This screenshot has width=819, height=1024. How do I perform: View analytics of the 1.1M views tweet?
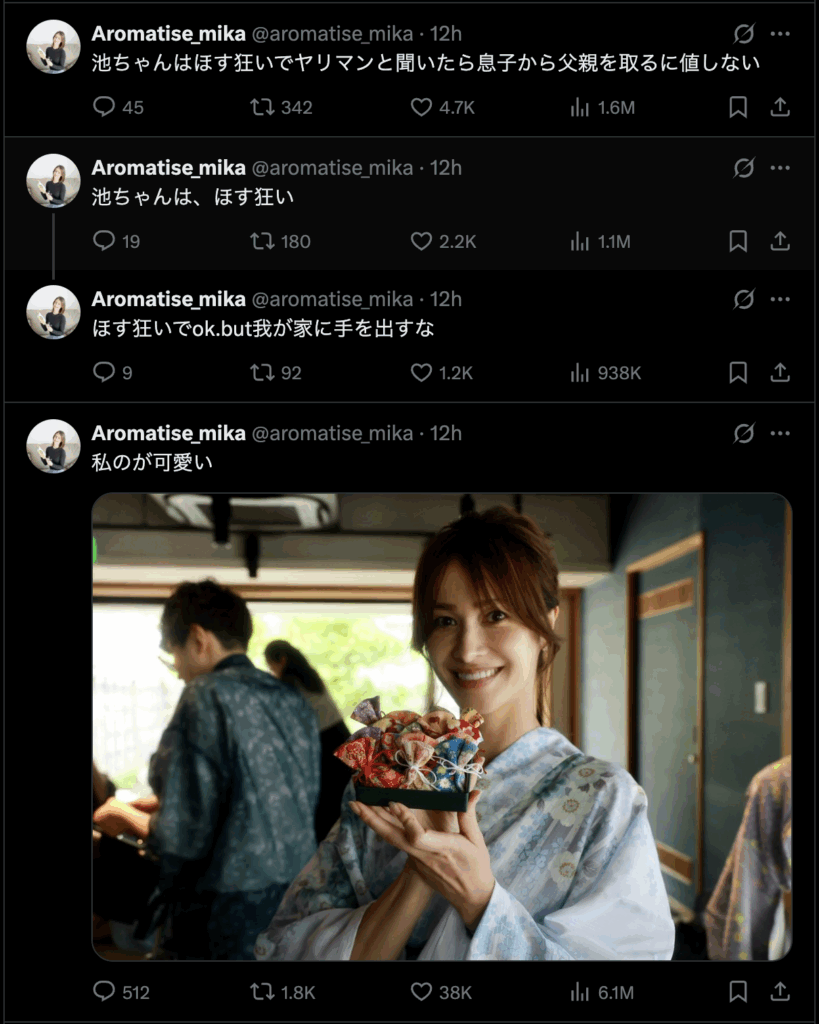(x=580, y=241)
